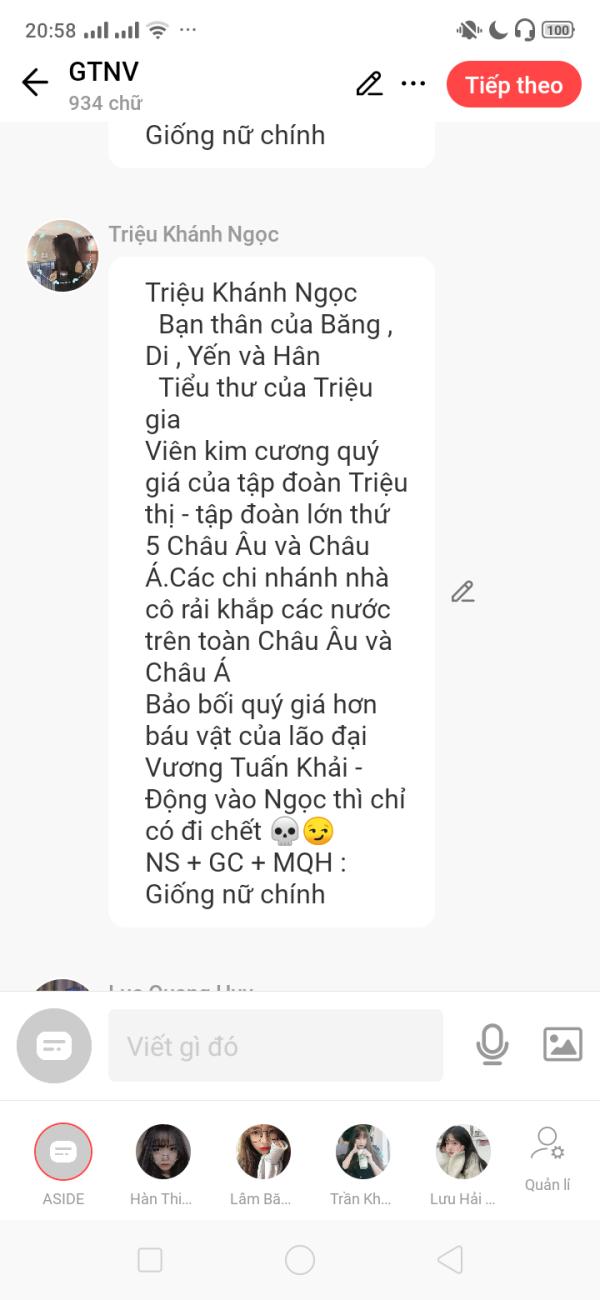Open the three-dot overflow menu

pos(413,84)
